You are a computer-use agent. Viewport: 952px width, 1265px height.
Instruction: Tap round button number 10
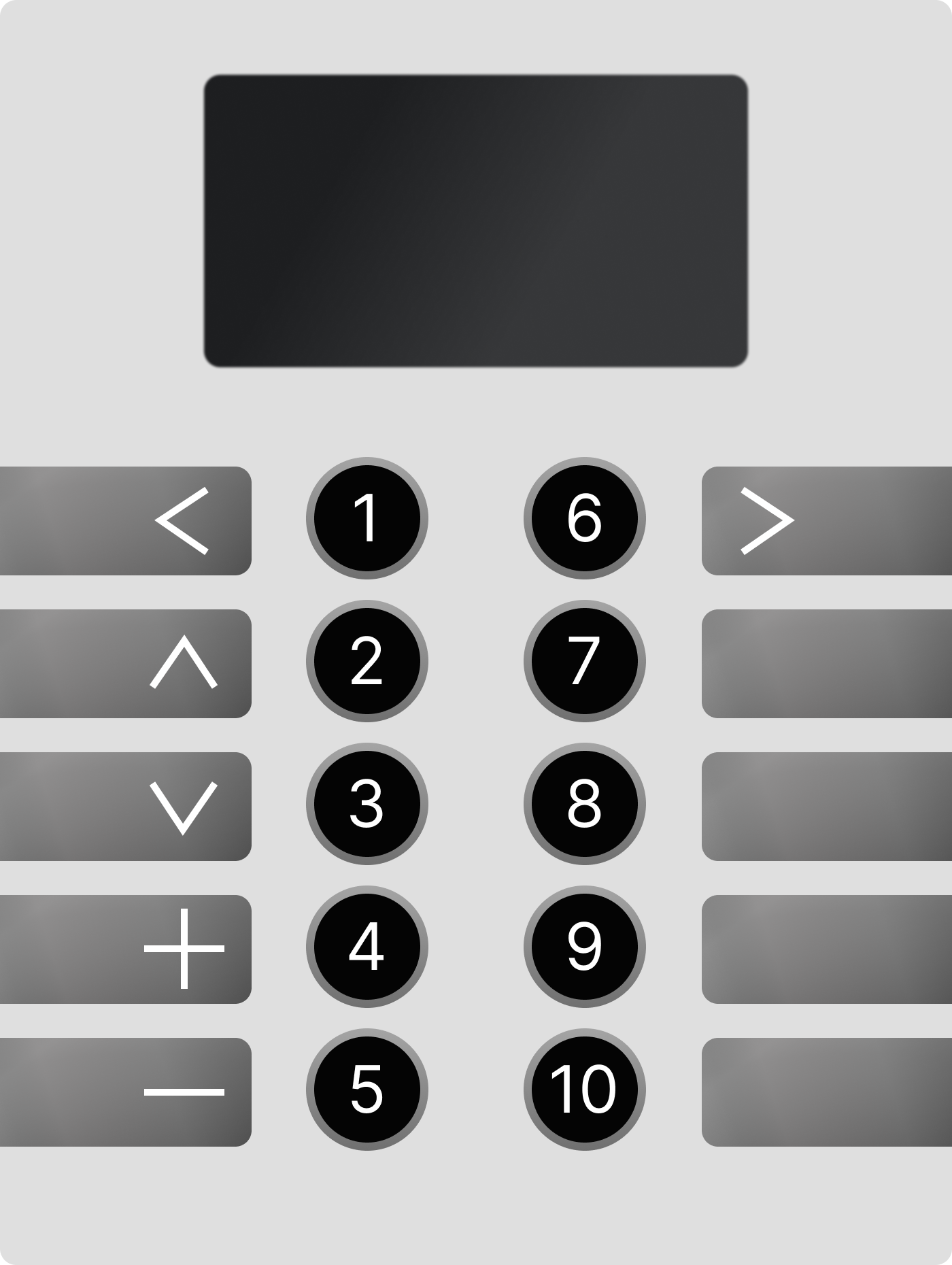[x=585, y=1090]
